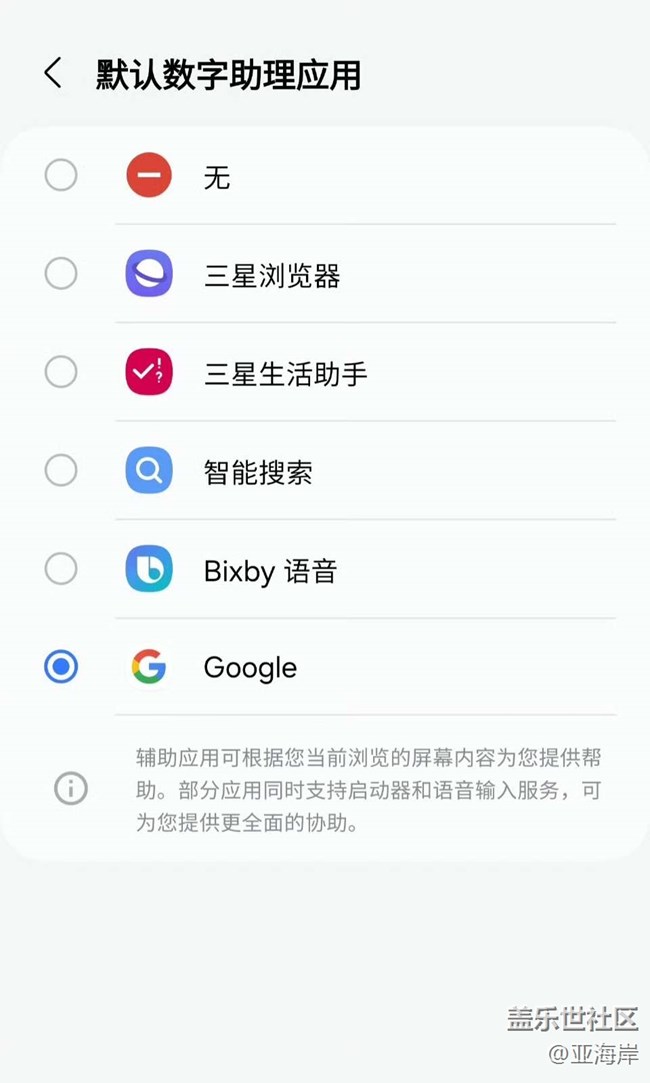Viewport: 650px width, 1083px height.
Task: Go back from default digital assistant settings
Action: [x=53, y=73]
